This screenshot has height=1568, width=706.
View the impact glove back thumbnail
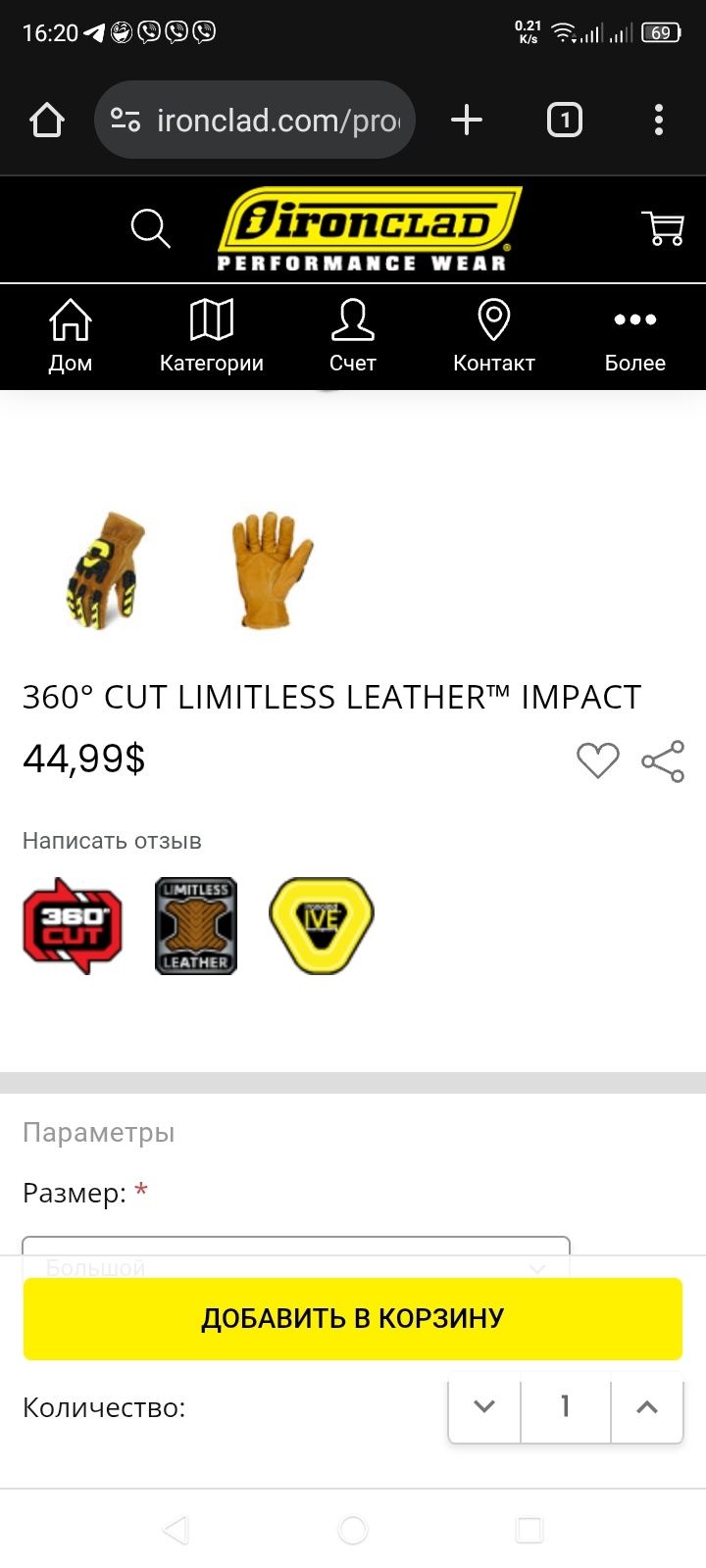[x=106, y=569]
